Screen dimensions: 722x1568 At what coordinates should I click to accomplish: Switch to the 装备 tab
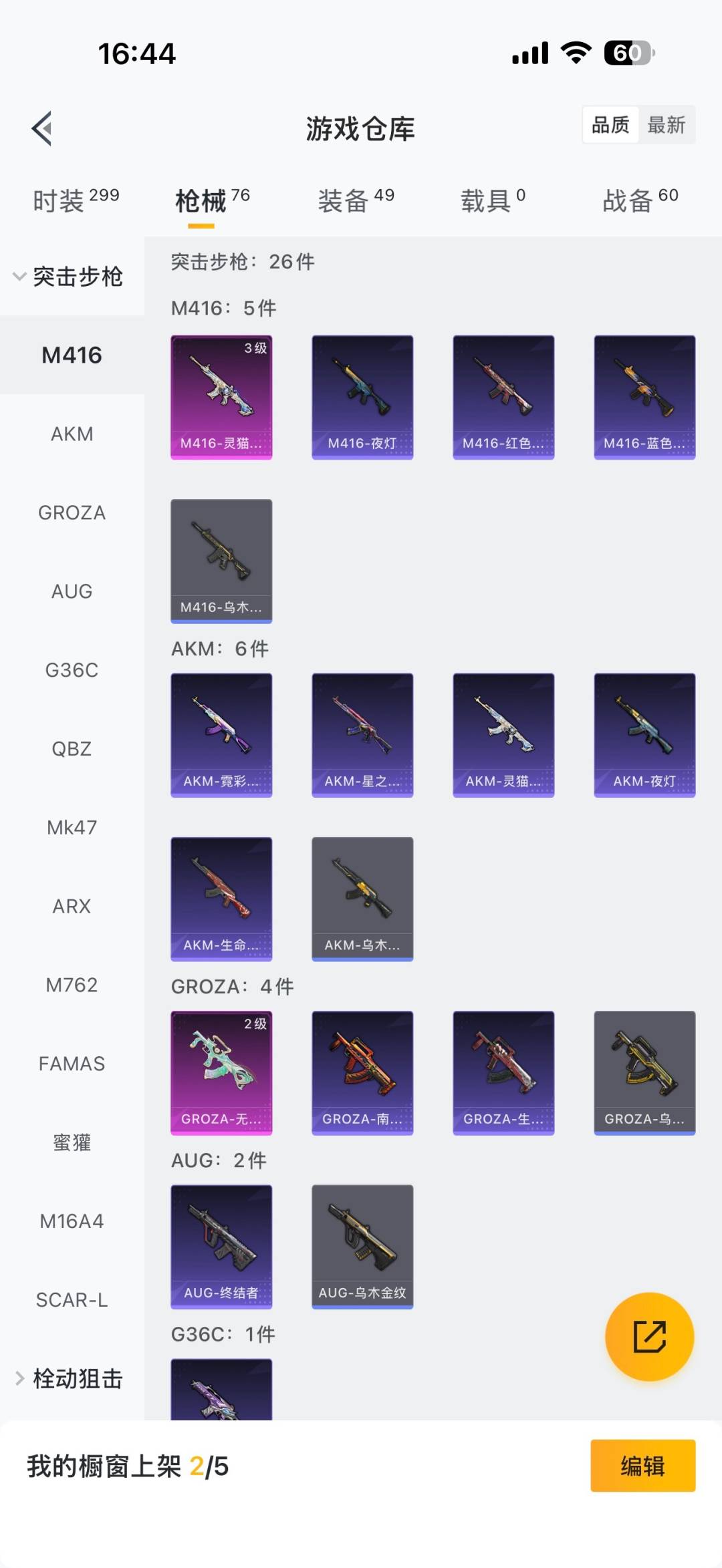(356, 200)
